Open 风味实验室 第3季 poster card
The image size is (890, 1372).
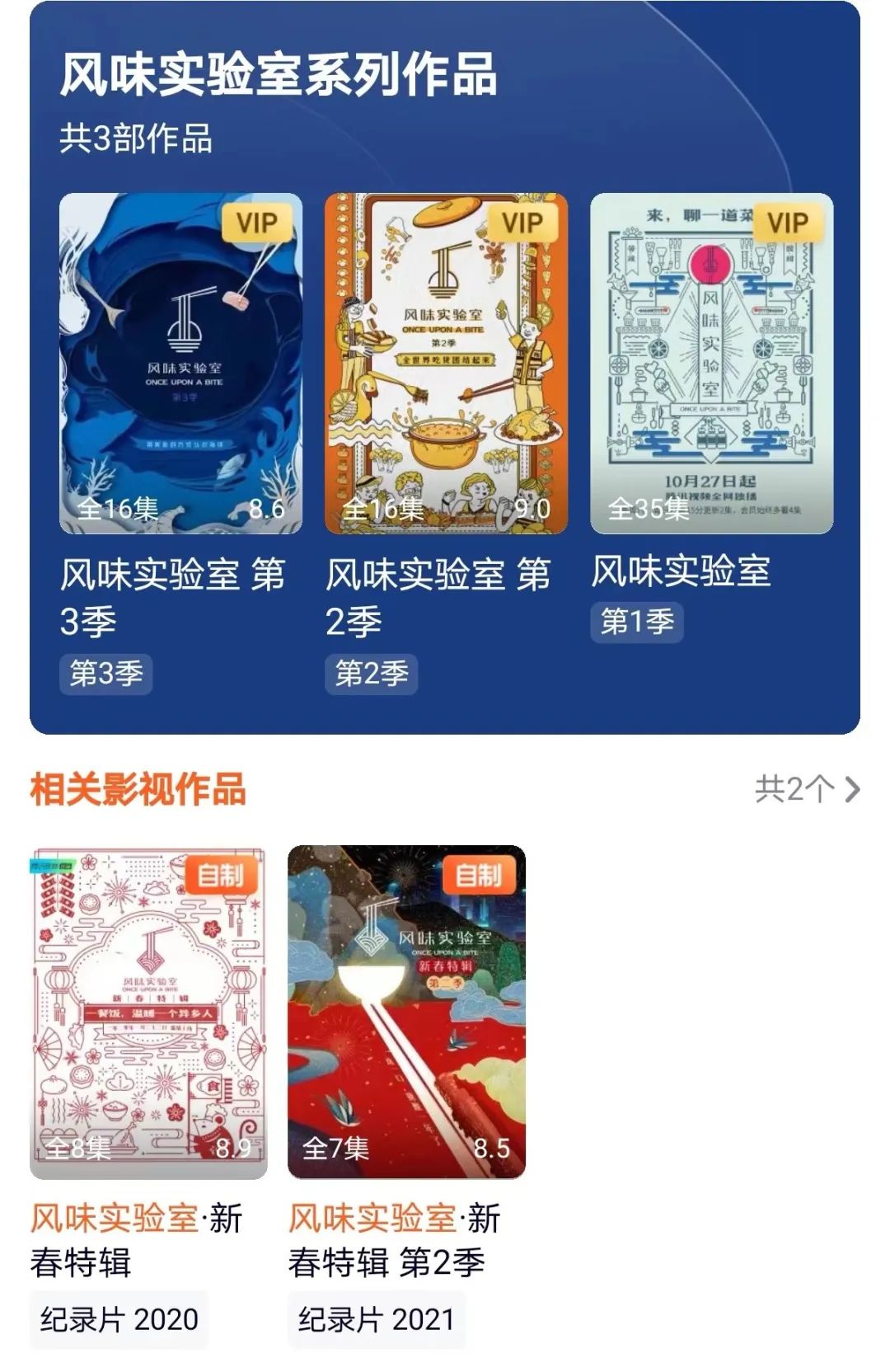click(x=180, y=364)
